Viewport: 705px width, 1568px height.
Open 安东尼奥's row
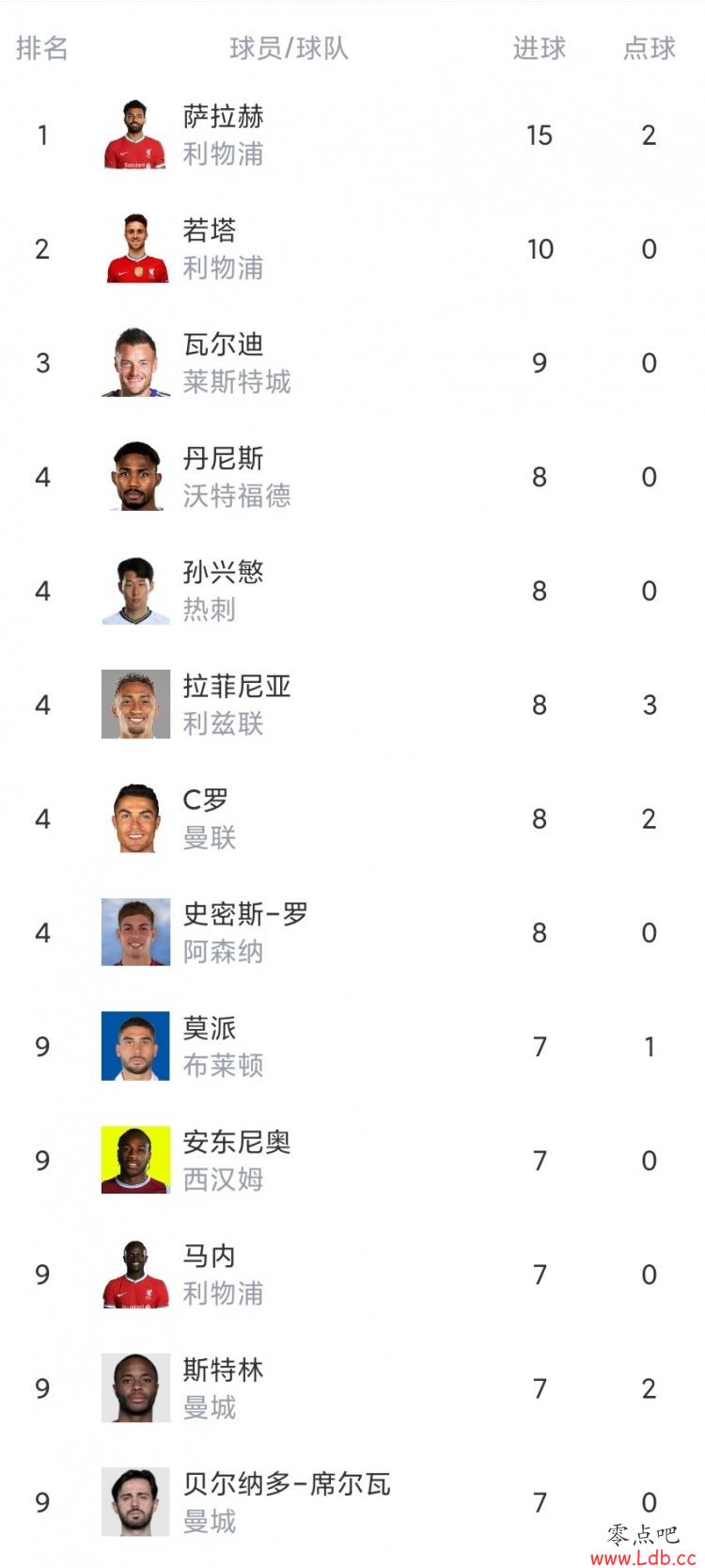352,1160
